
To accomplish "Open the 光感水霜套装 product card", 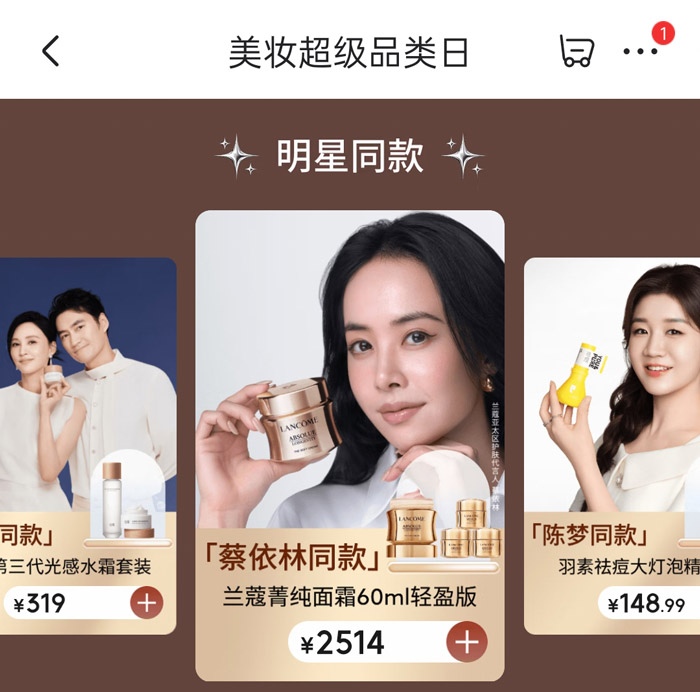I will [x=88, y=446].
